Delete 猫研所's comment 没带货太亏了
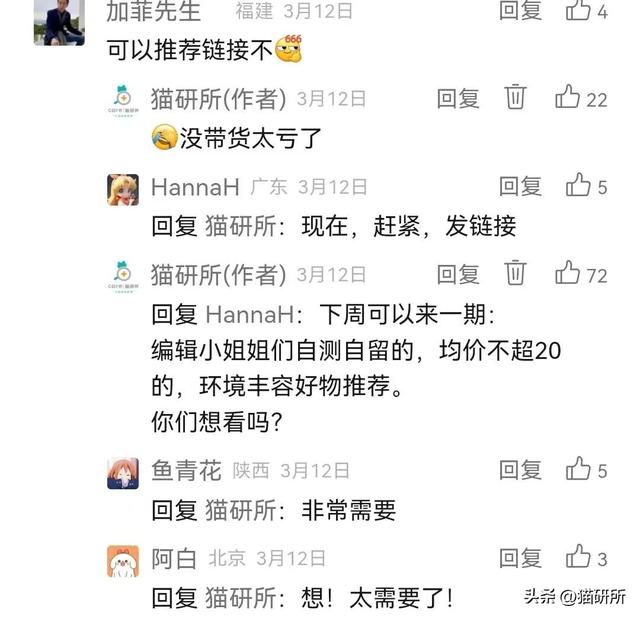 [x=515, y=98]
